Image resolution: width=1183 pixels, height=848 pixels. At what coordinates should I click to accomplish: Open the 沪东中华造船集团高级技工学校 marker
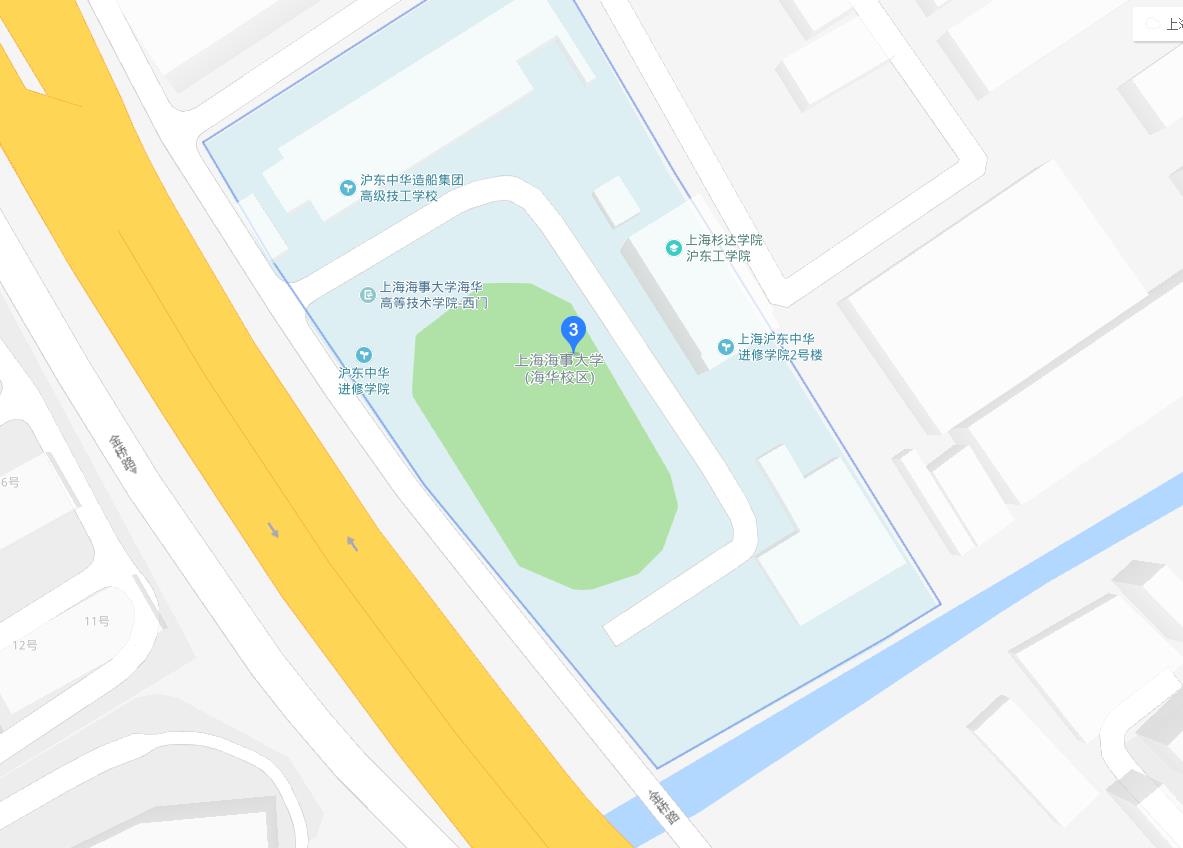coord(348,187)
